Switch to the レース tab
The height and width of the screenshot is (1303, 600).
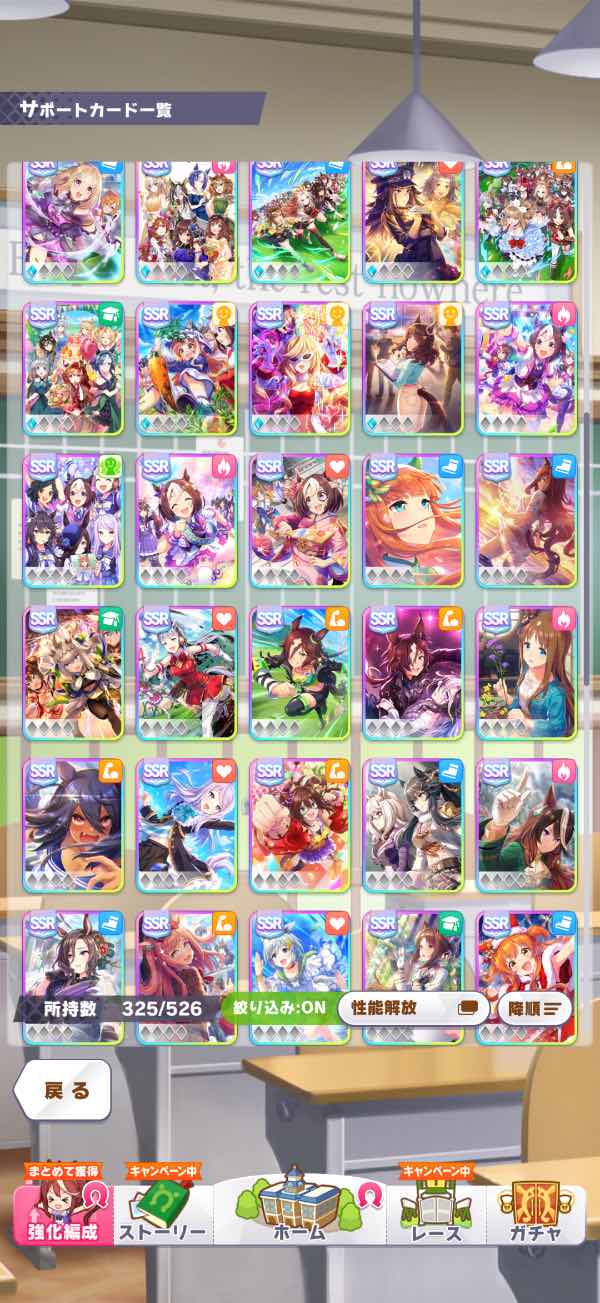click(x=437, y=1217)
